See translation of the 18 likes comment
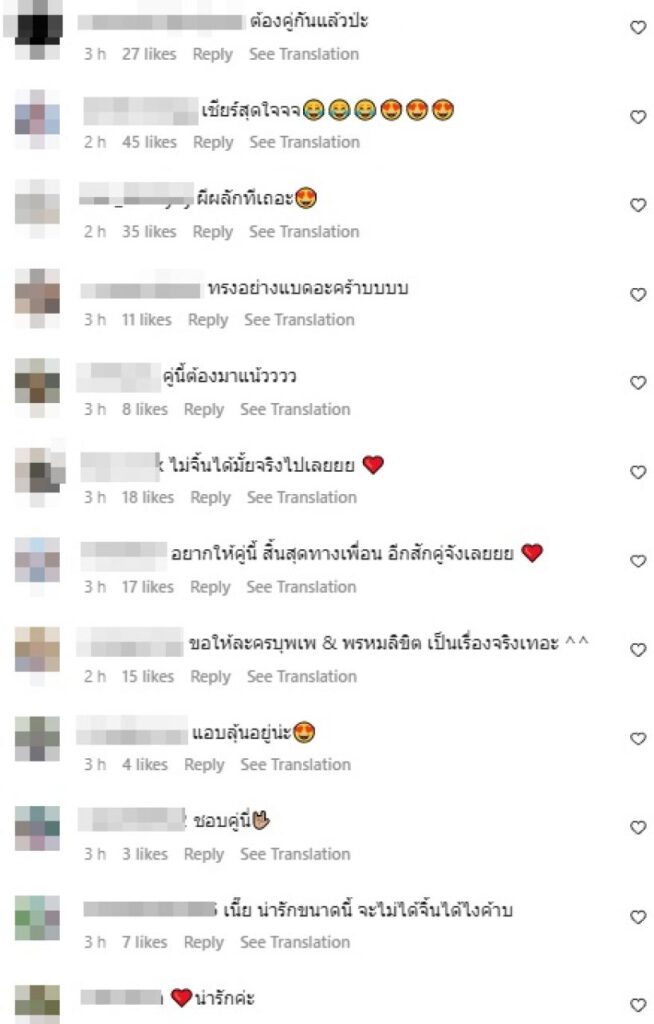The image size is (654, 1024). coord(301,497)
